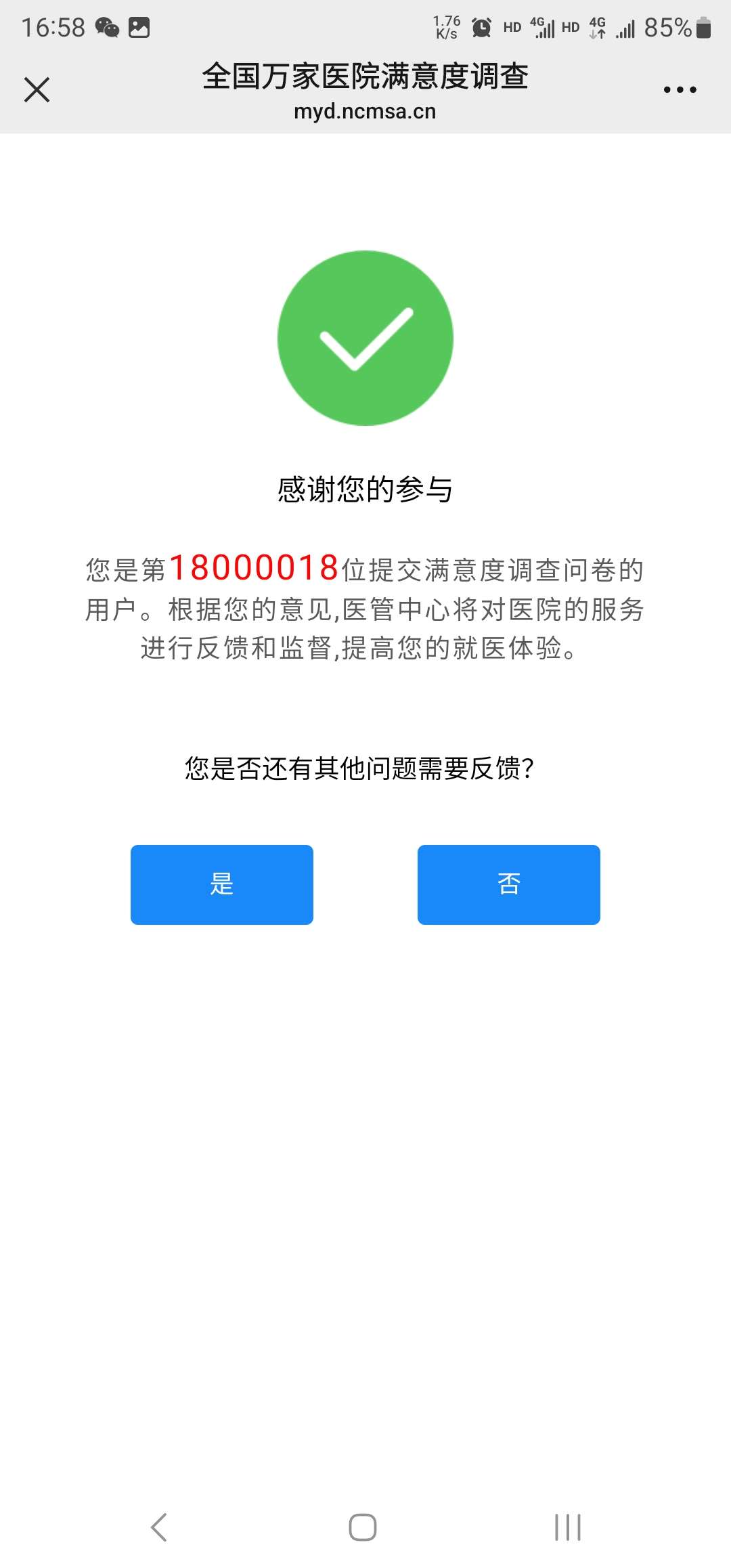Choose 否 to decline further feedback
This screenshot has height=1568, width=731.
pyautogui.click(x=508, y=884)
